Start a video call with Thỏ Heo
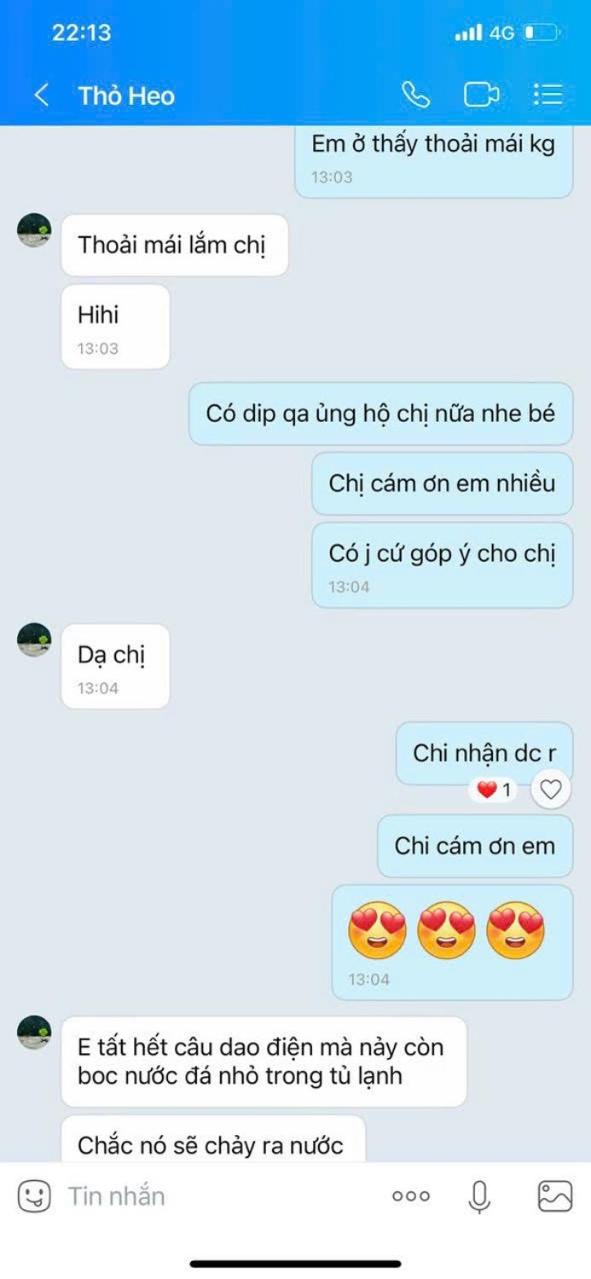The width and height of the screenshot is (591, 1279). (x=481, y=95)
